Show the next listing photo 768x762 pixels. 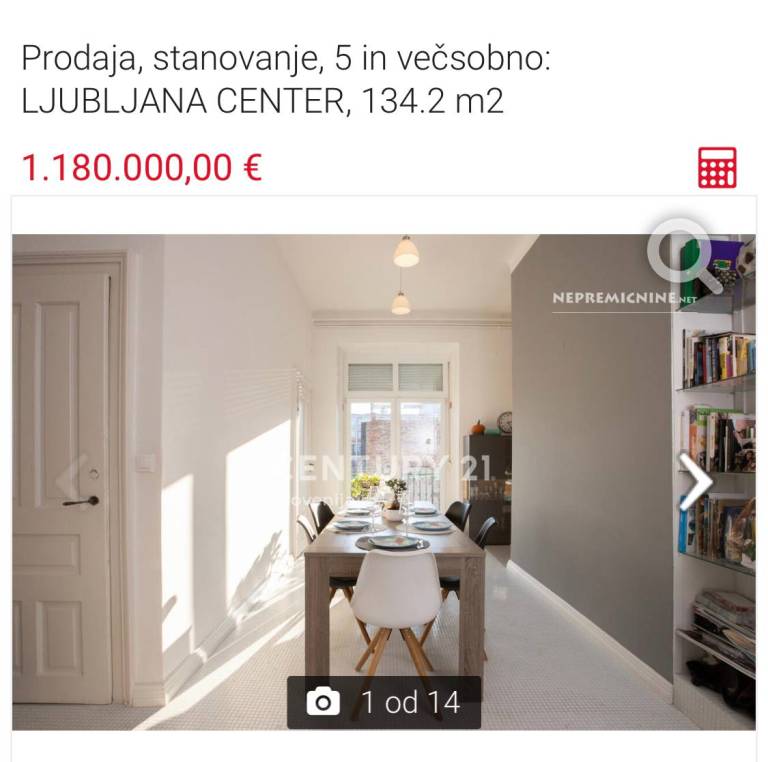coord(695,480)
